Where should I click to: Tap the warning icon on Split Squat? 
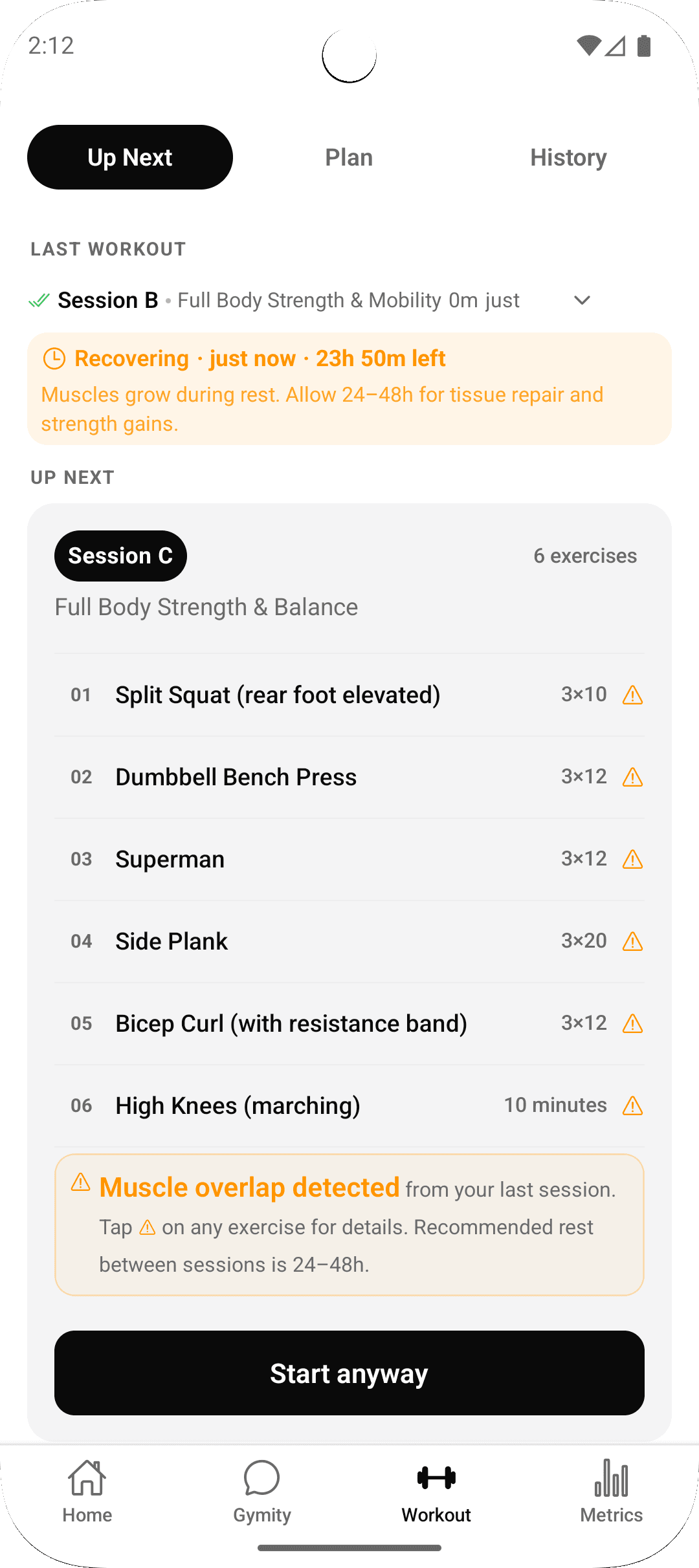point(632,695)
